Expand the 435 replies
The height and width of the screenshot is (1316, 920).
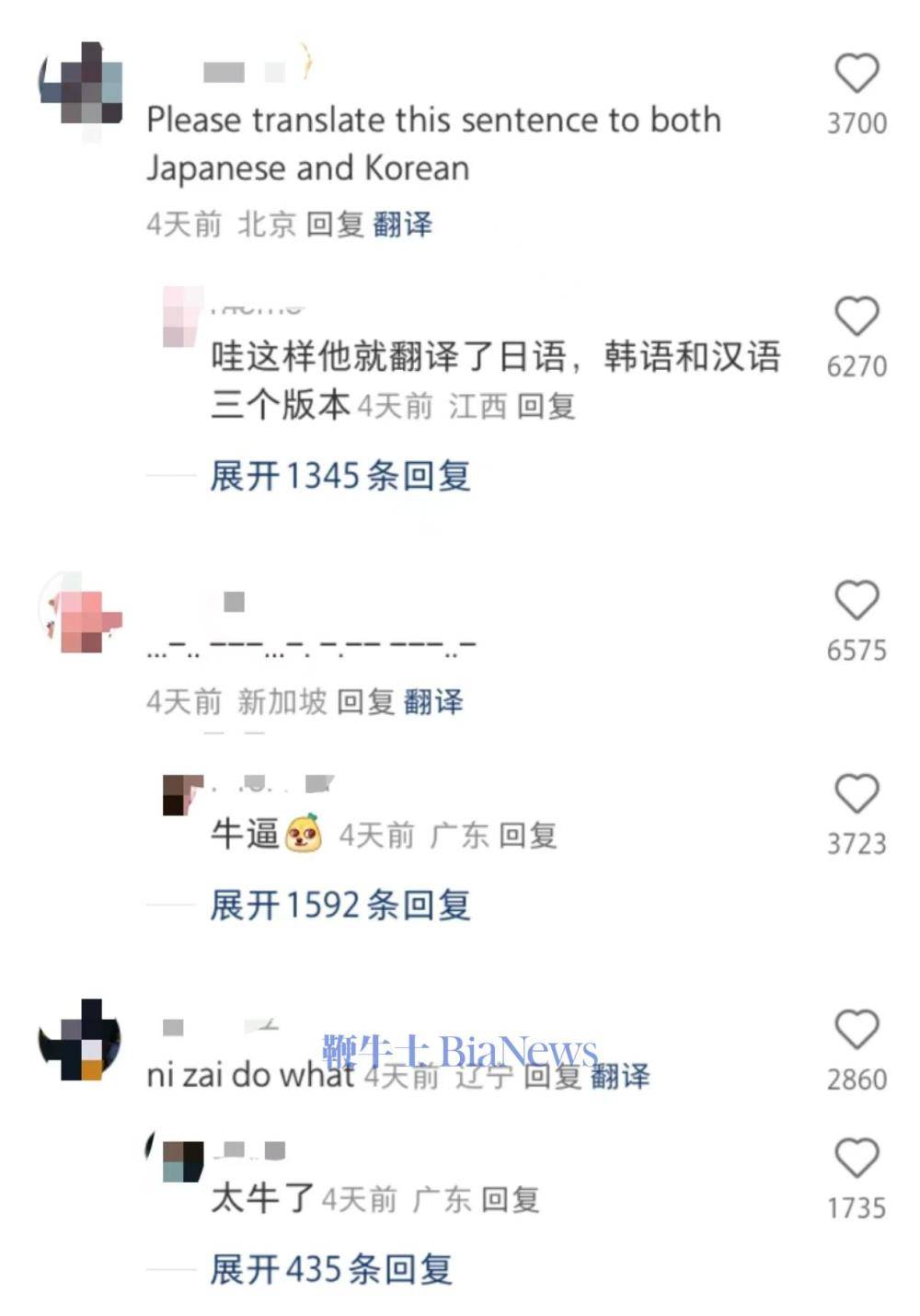330,1269
